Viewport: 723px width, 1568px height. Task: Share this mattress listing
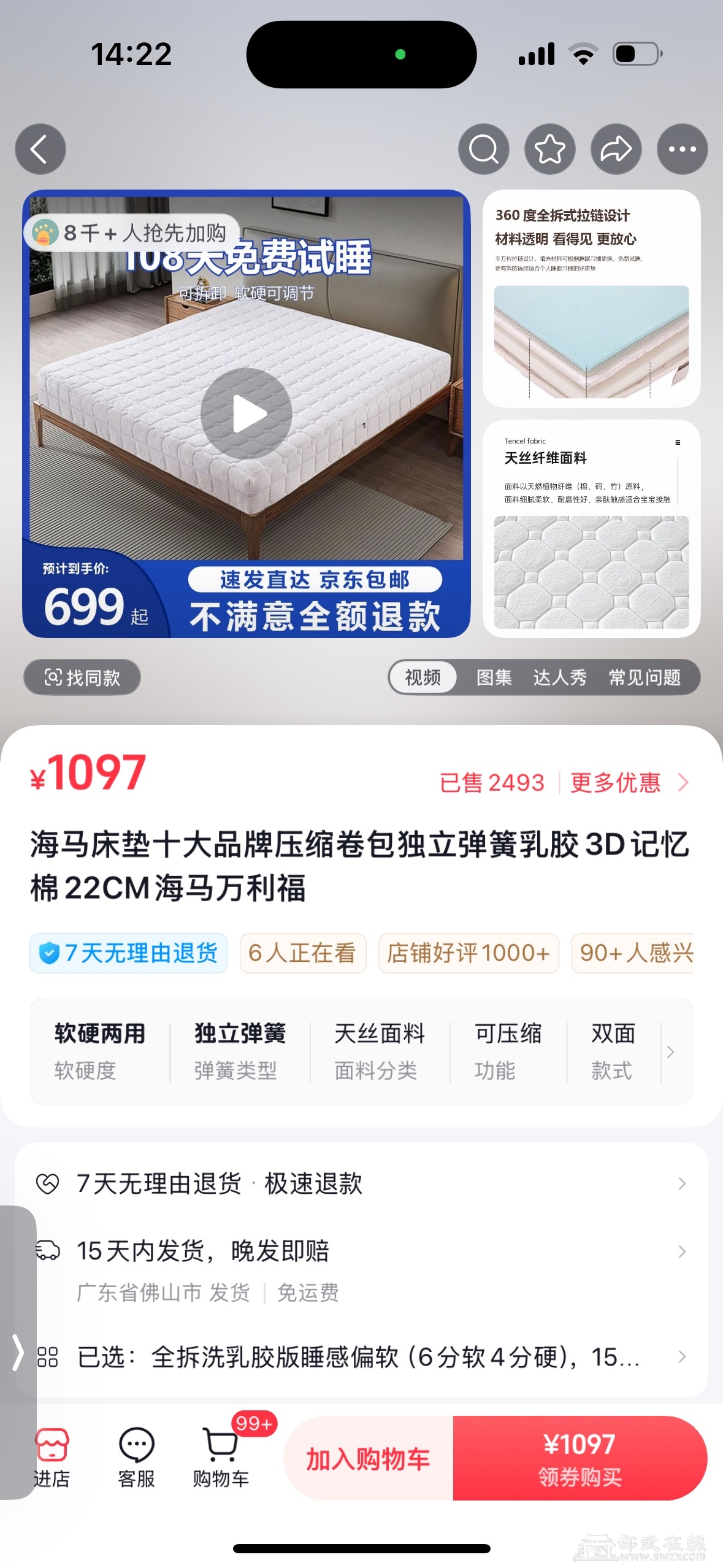[x=616, y=150]
